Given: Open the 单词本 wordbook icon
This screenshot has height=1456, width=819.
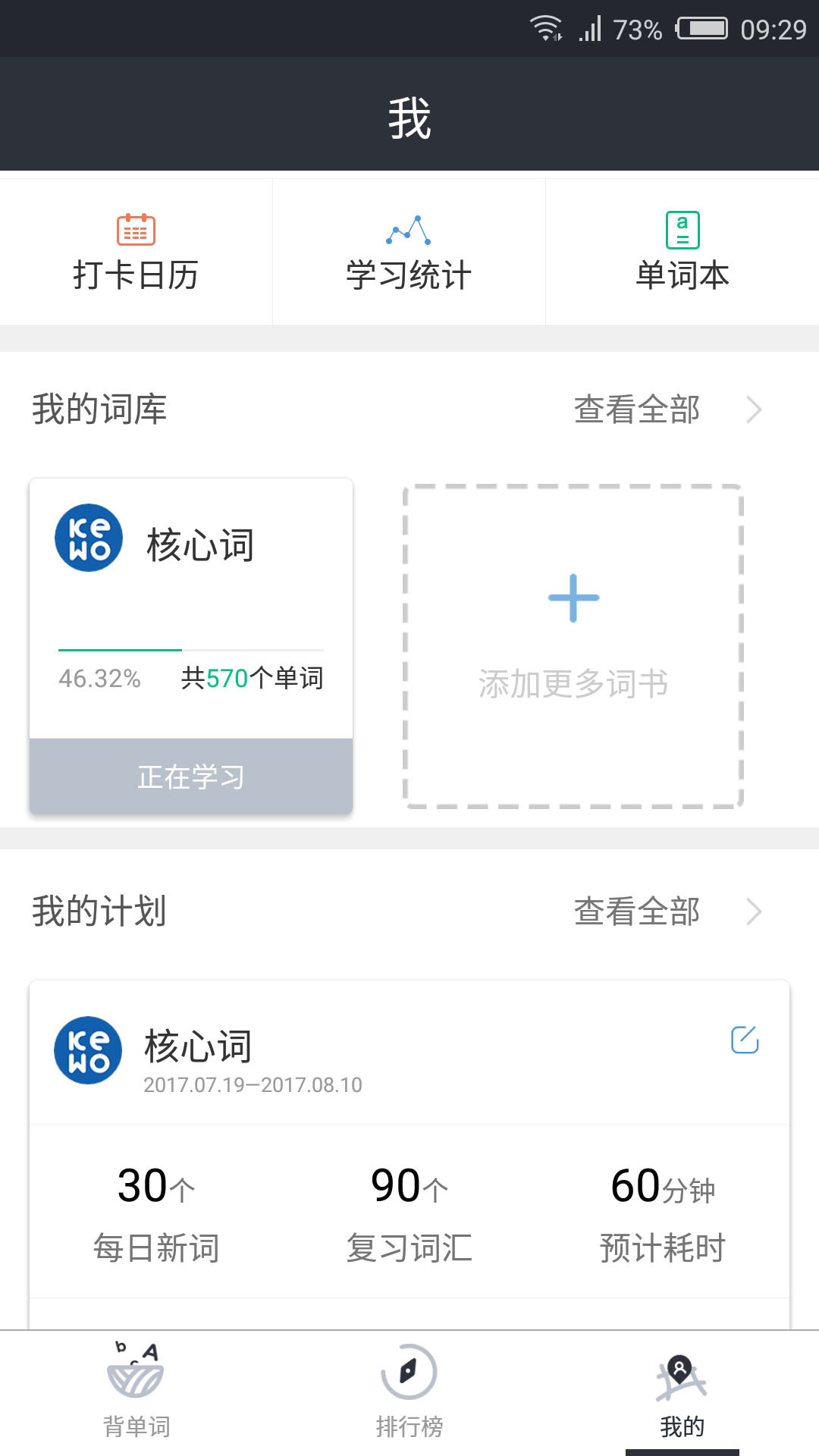Looking at the screenshot, I should (x=681, y=229).
